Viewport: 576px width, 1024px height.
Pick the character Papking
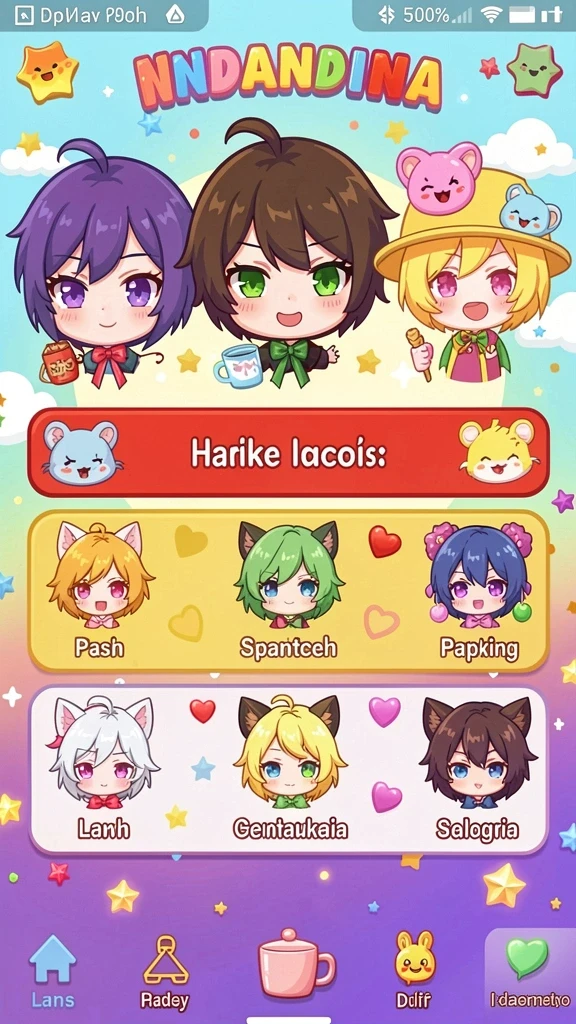(479, 590)
